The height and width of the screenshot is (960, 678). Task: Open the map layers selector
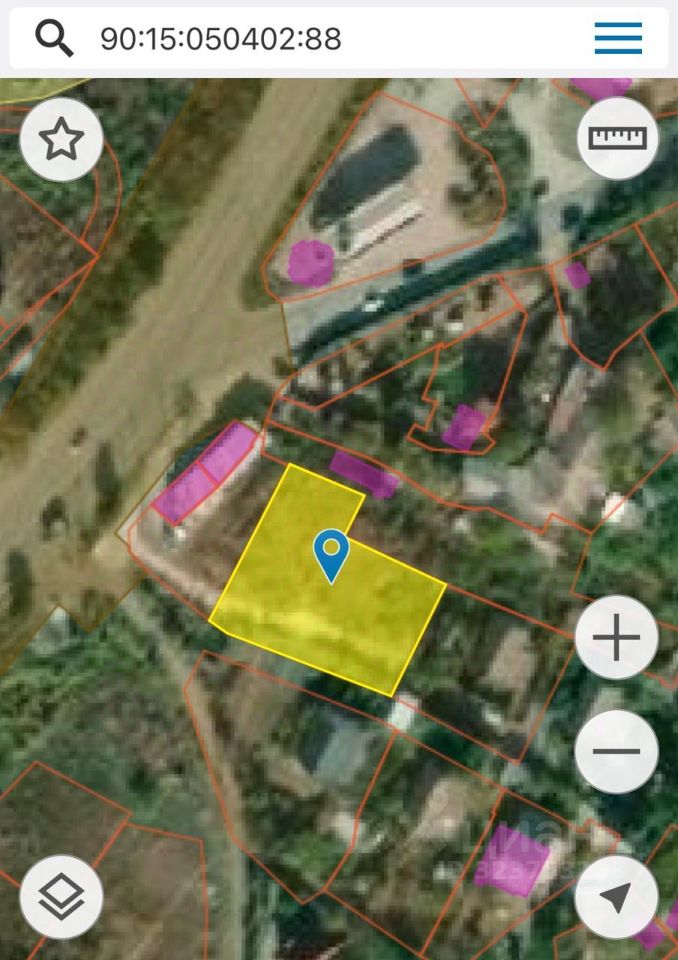[61, 896]
